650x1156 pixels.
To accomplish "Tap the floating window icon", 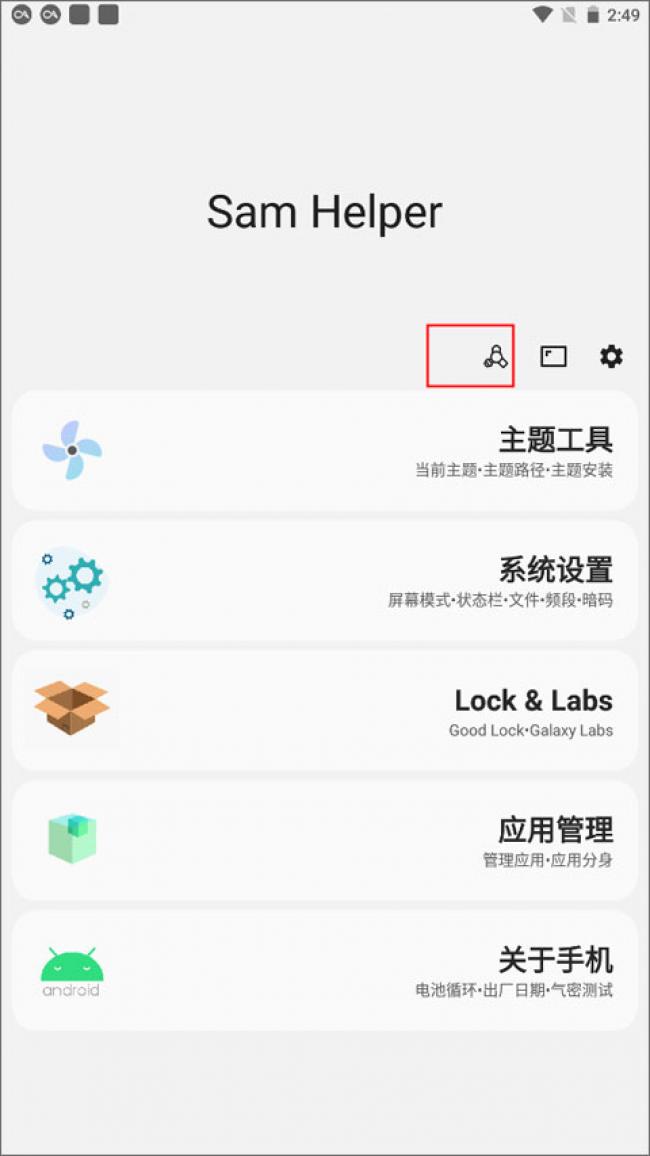I will [x=553, y=356].
